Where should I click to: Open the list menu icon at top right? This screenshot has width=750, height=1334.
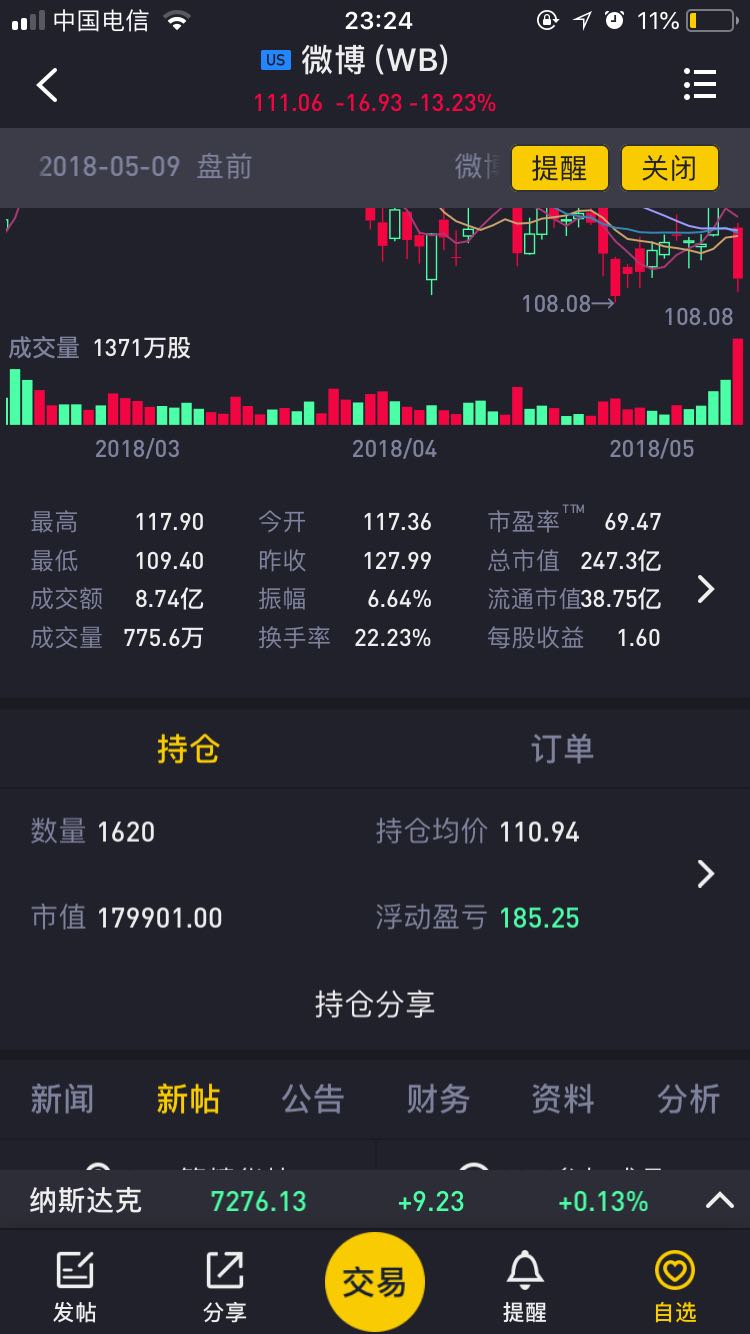(700, 84)
